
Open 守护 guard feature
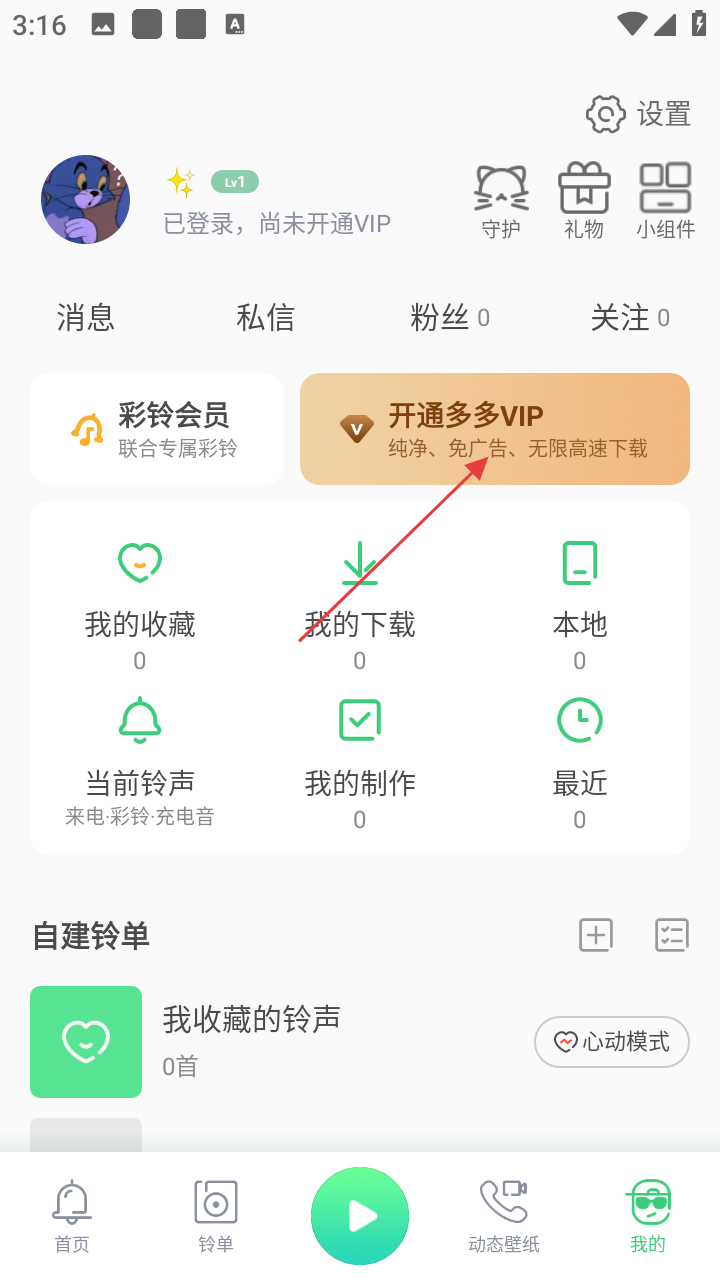(x=501, y=201)
